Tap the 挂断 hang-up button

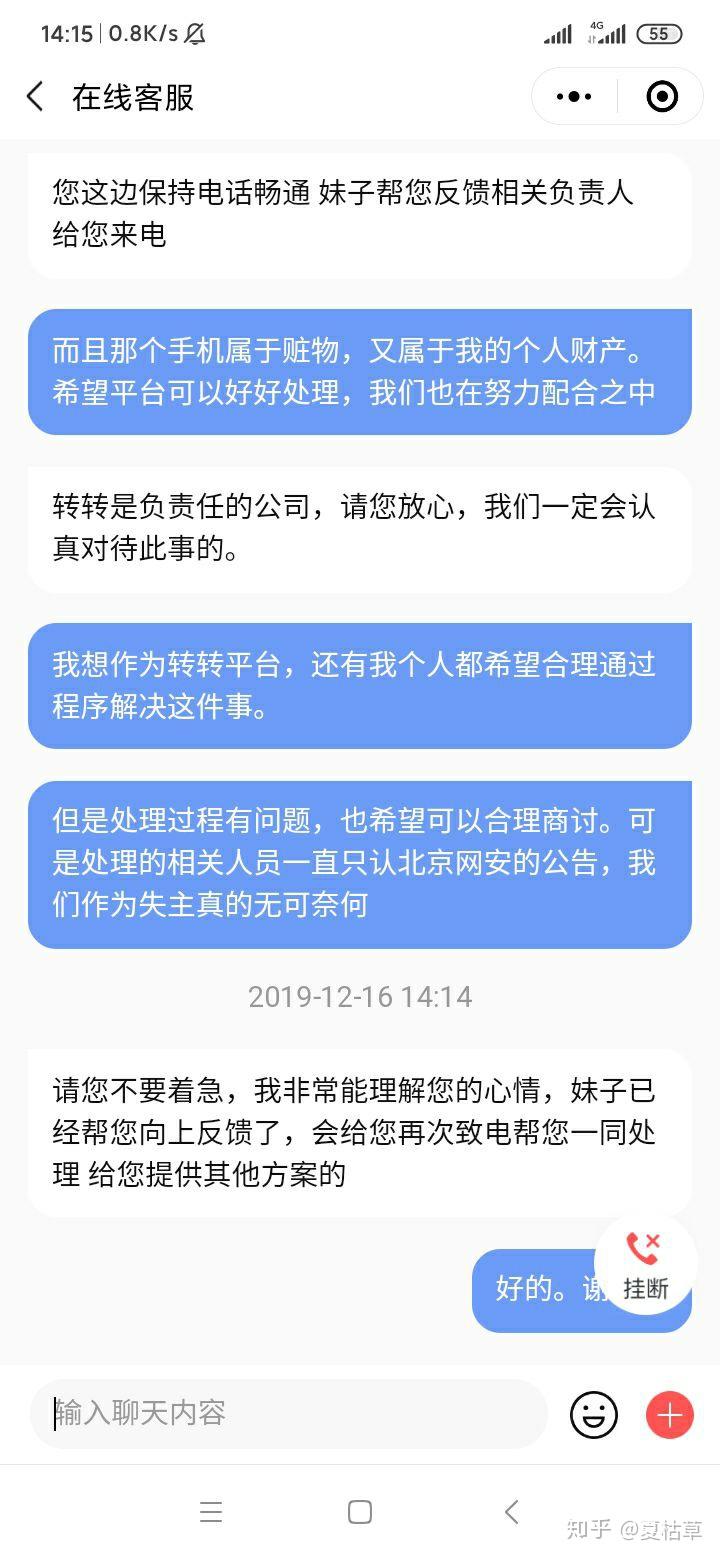click(x=645, y=1264)
